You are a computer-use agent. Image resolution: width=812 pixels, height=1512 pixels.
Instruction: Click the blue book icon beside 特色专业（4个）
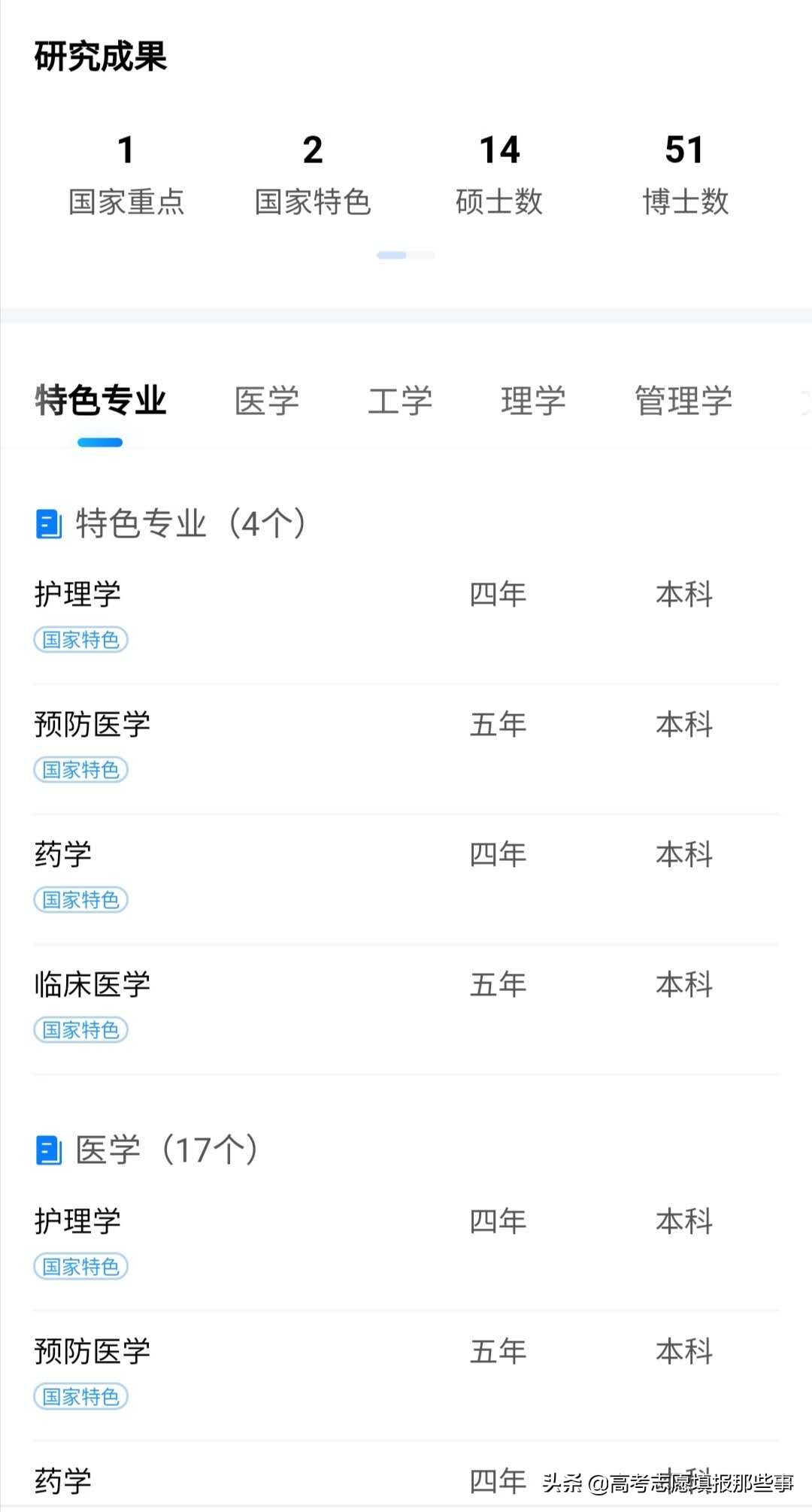47,525
